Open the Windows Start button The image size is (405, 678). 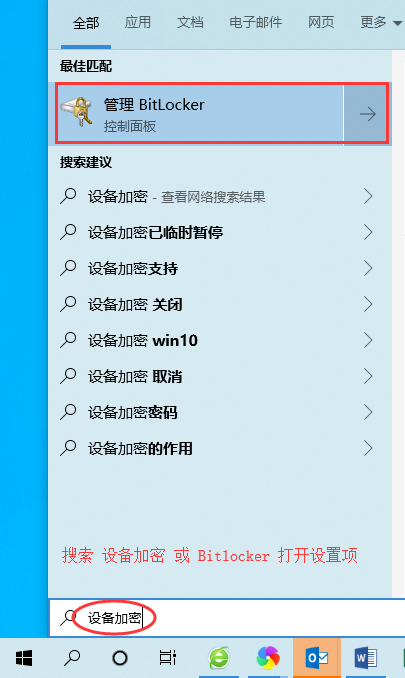24,658
